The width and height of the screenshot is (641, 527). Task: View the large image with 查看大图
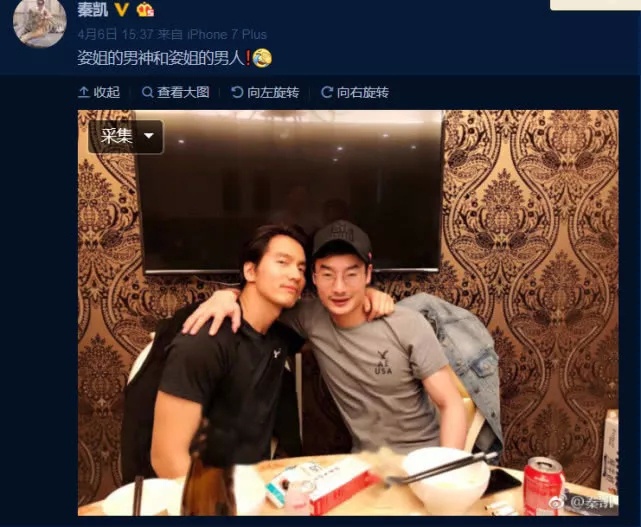(x=176, y=92)
